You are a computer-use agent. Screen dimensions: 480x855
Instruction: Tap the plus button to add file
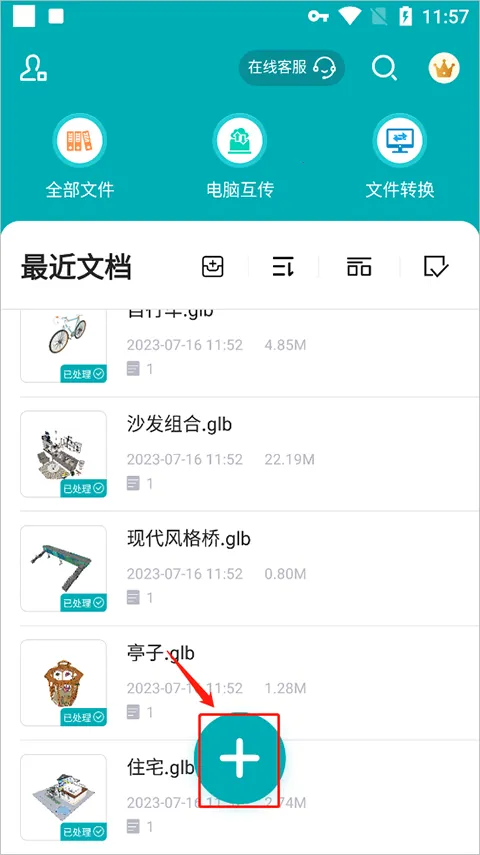[240, 758]
